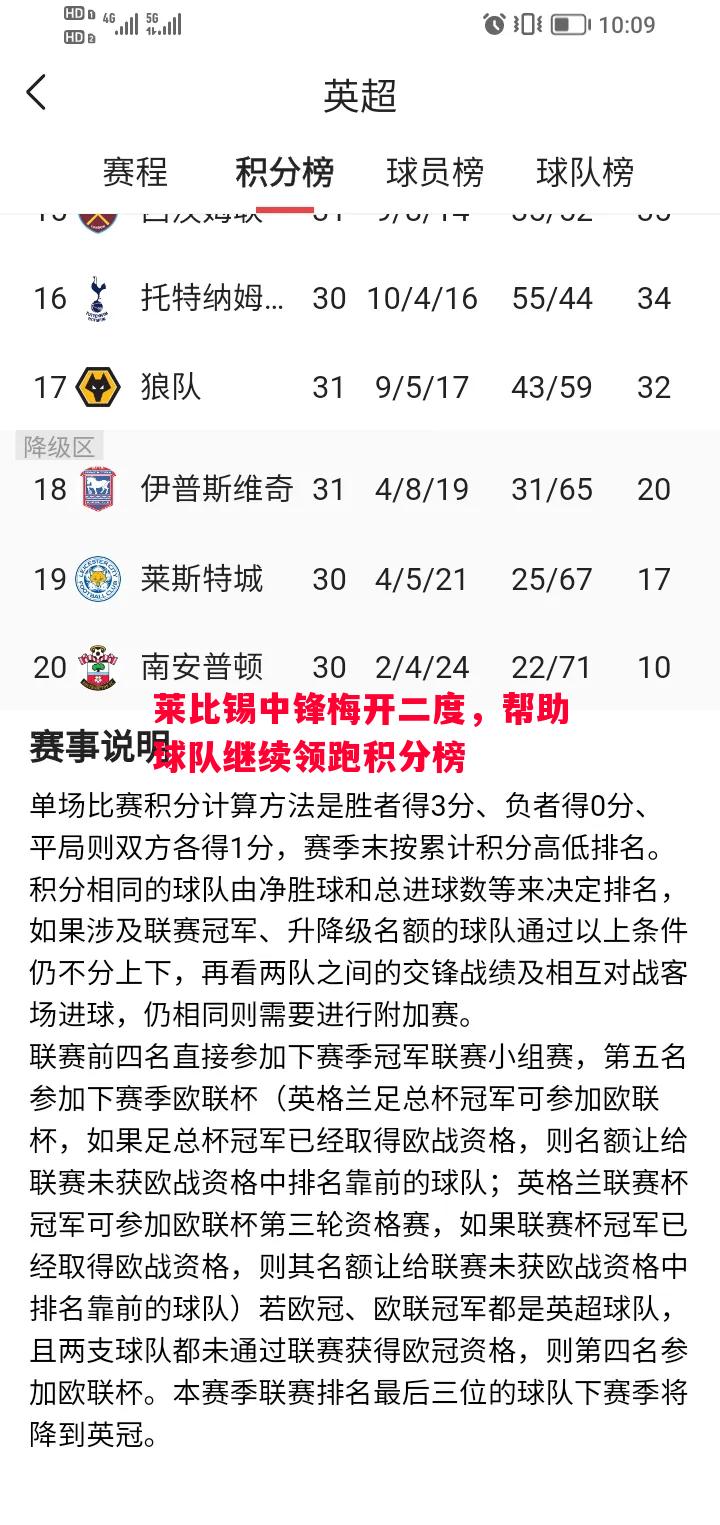View the 球队榜 tab
Image resolution: width=720 pixels, height=1525 pixels.
[x=585, y=173]
